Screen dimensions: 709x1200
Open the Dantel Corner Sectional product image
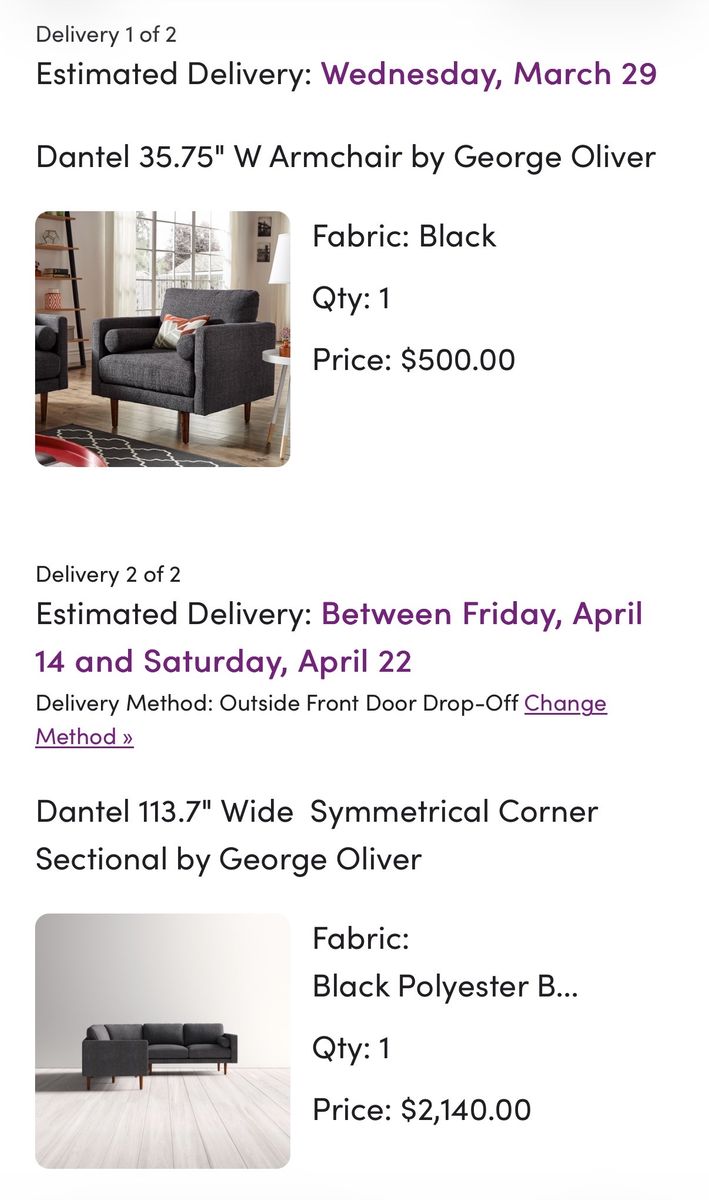(x=163, y=1041)
